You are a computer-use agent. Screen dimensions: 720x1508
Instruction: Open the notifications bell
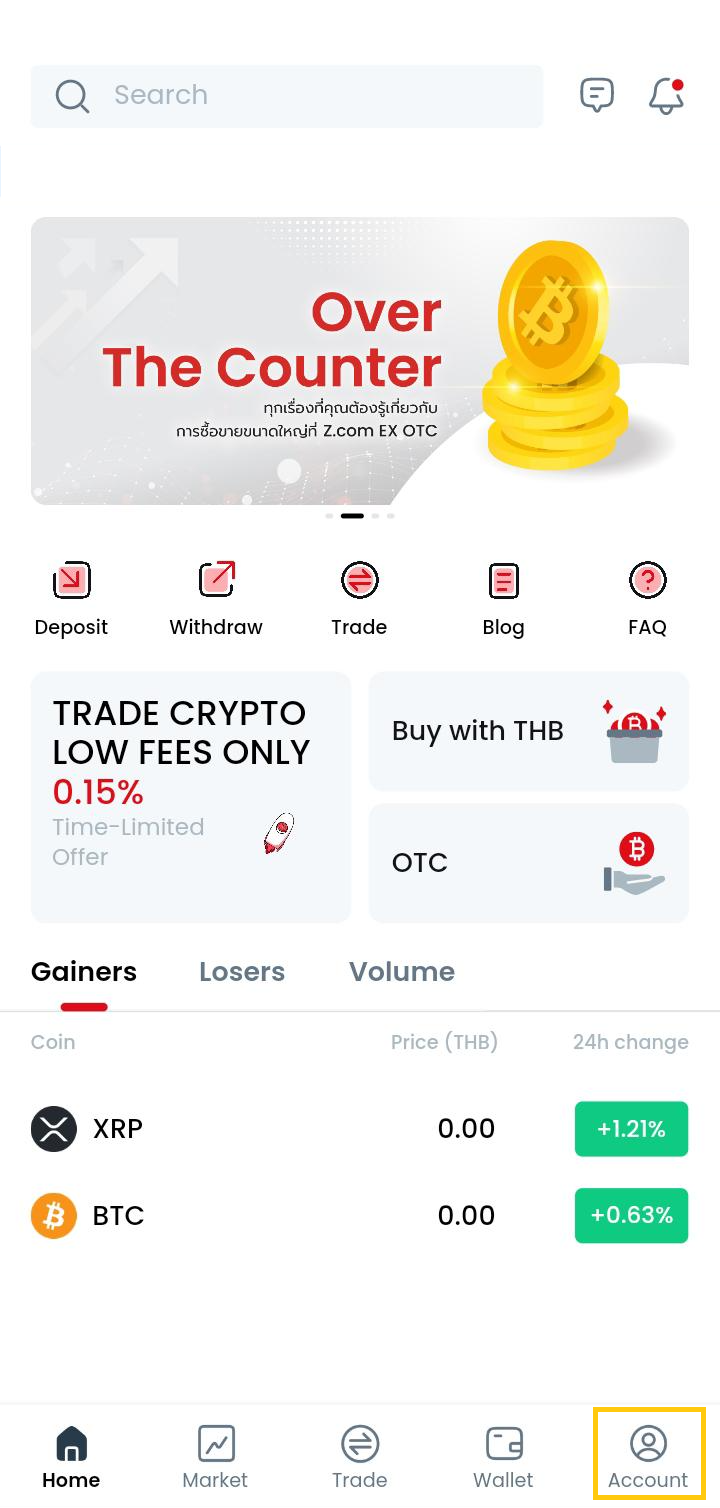(666, 96)
